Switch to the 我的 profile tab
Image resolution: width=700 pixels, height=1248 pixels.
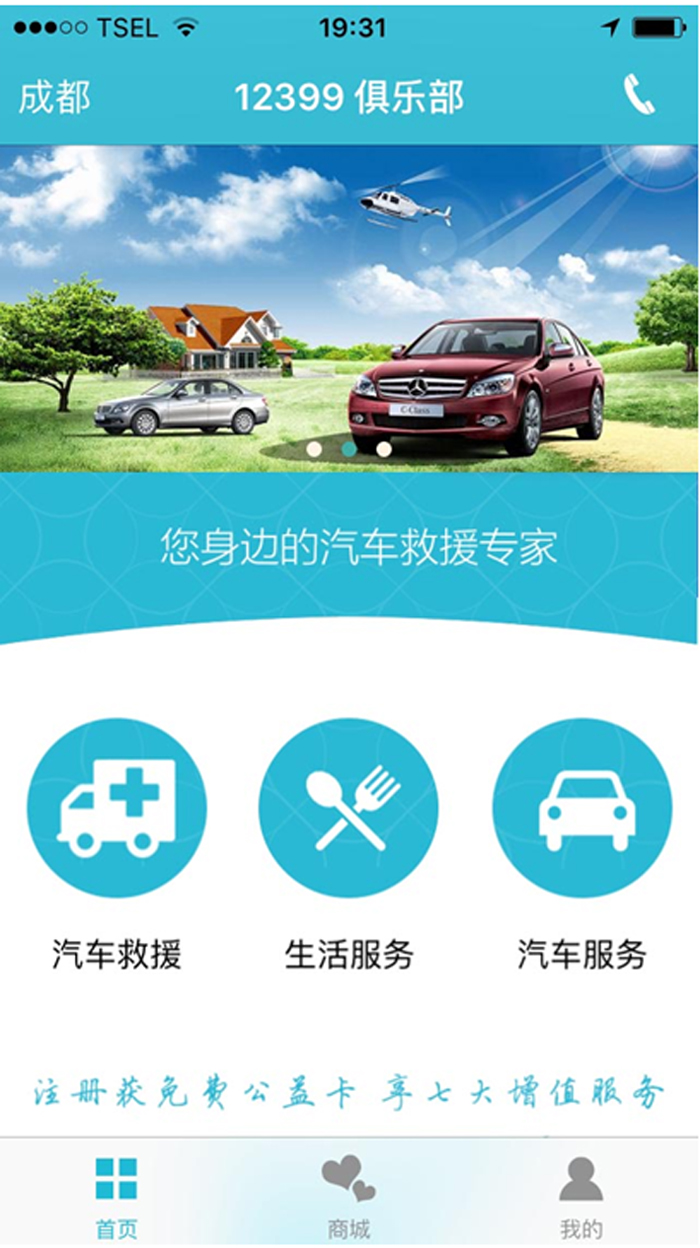click(581, 1196)
